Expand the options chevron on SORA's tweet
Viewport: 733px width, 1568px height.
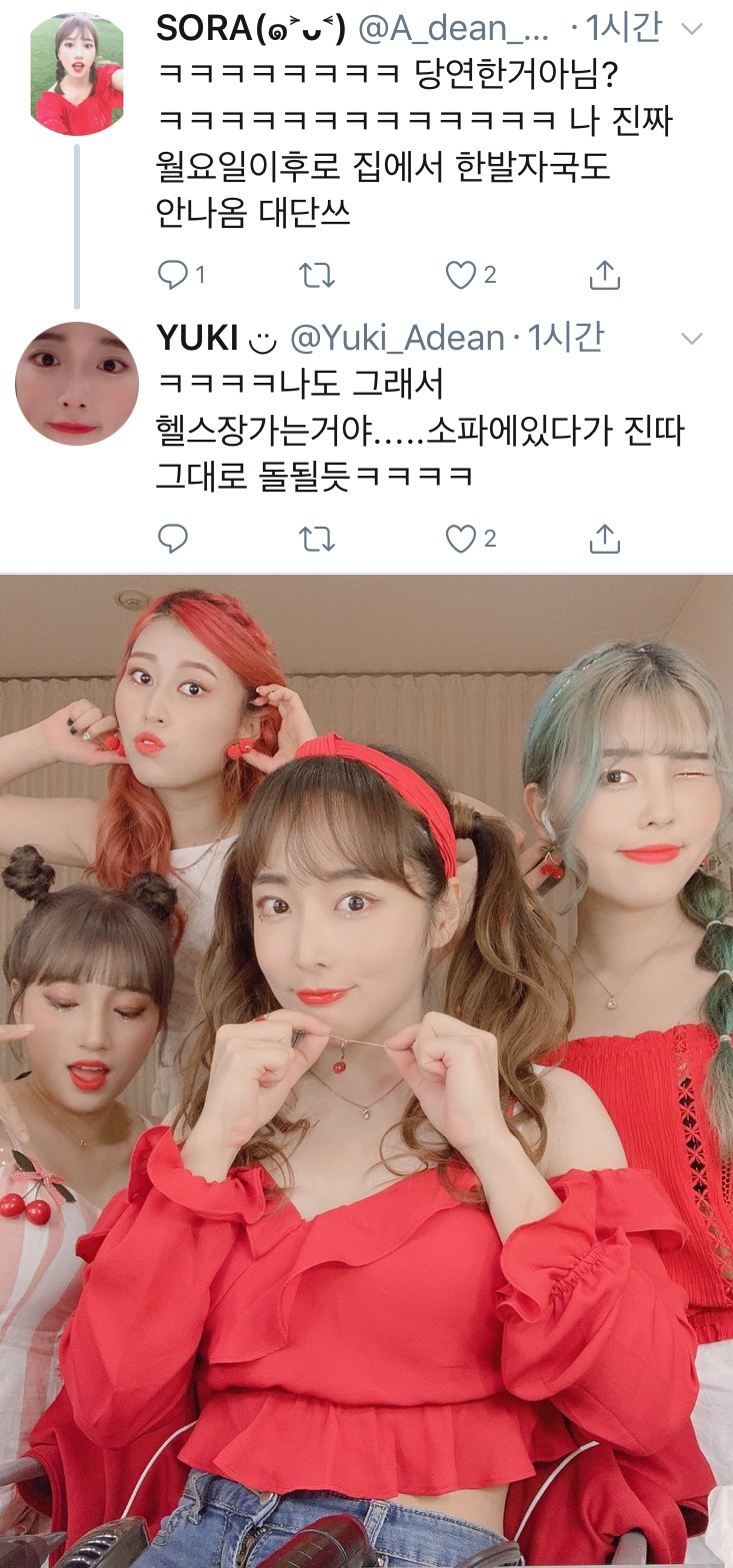tap(692, 29)
